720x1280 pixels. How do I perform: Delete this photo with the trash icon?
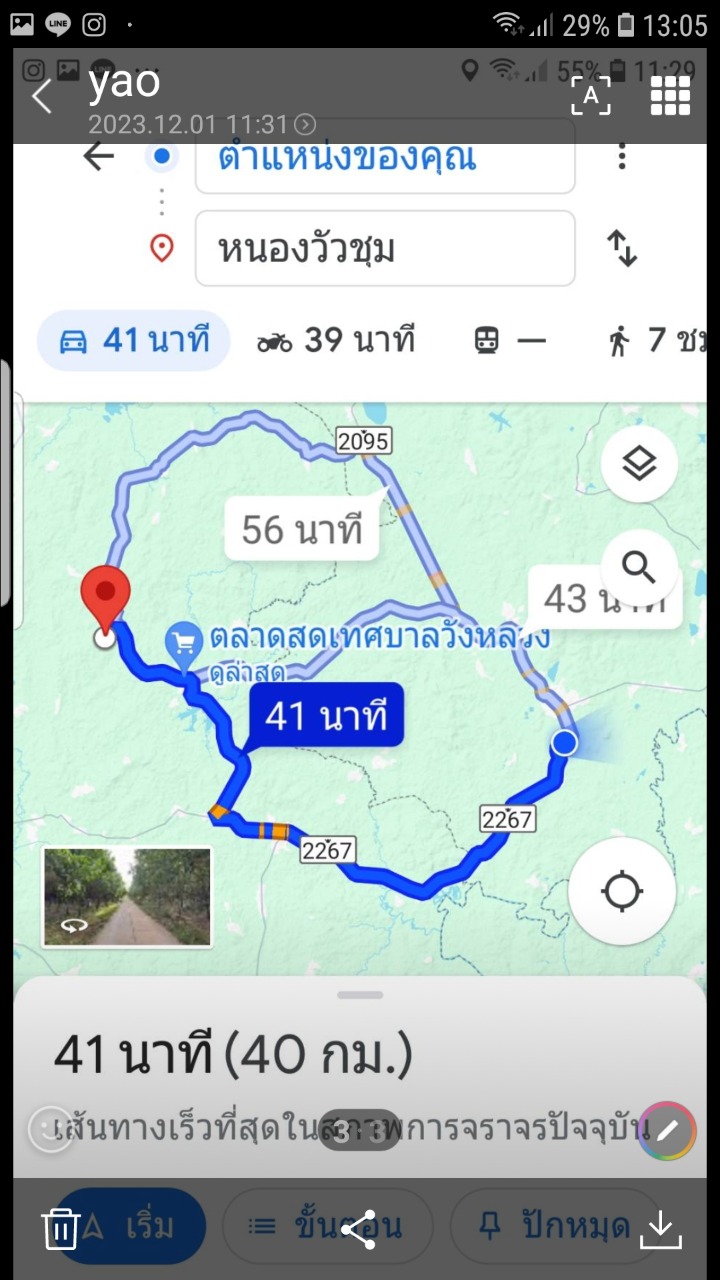(61, 1228)
